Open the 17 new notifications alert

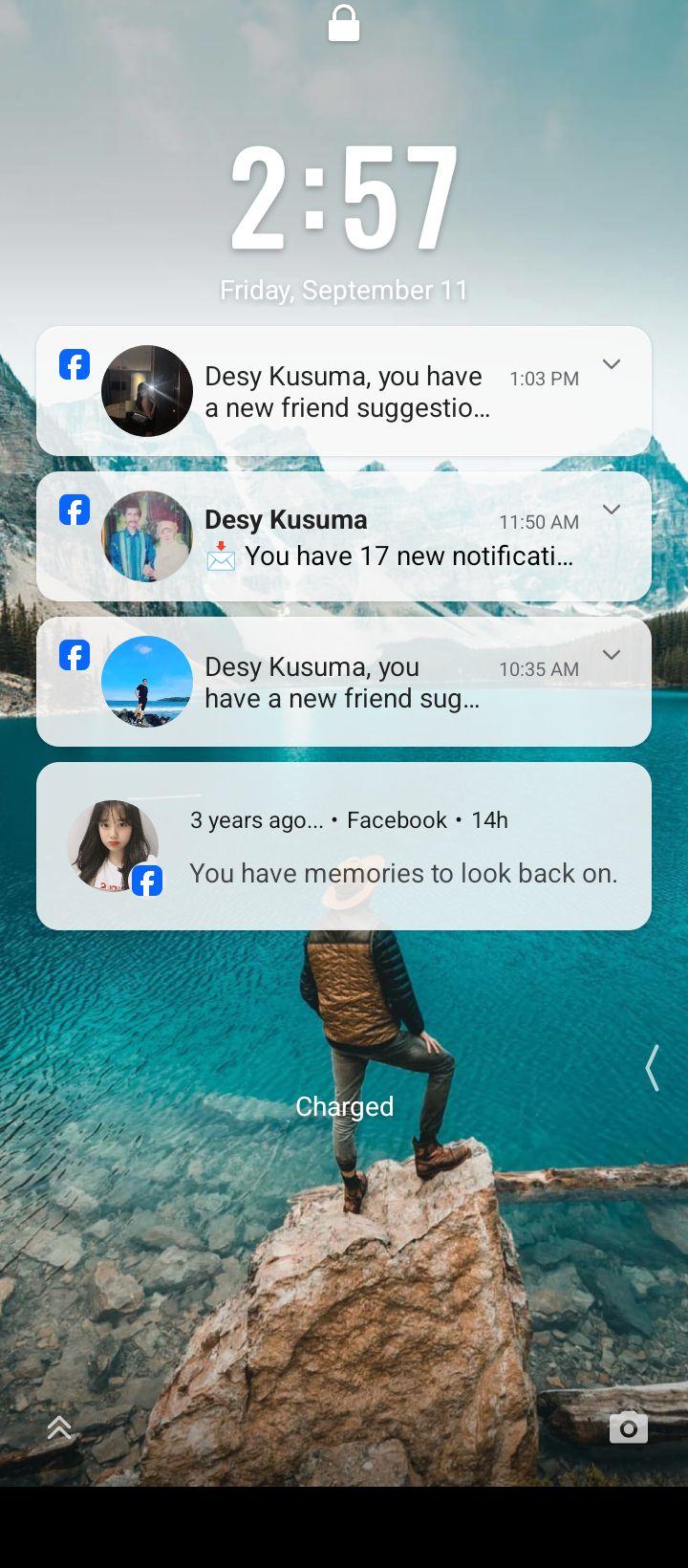click(344, 536)
